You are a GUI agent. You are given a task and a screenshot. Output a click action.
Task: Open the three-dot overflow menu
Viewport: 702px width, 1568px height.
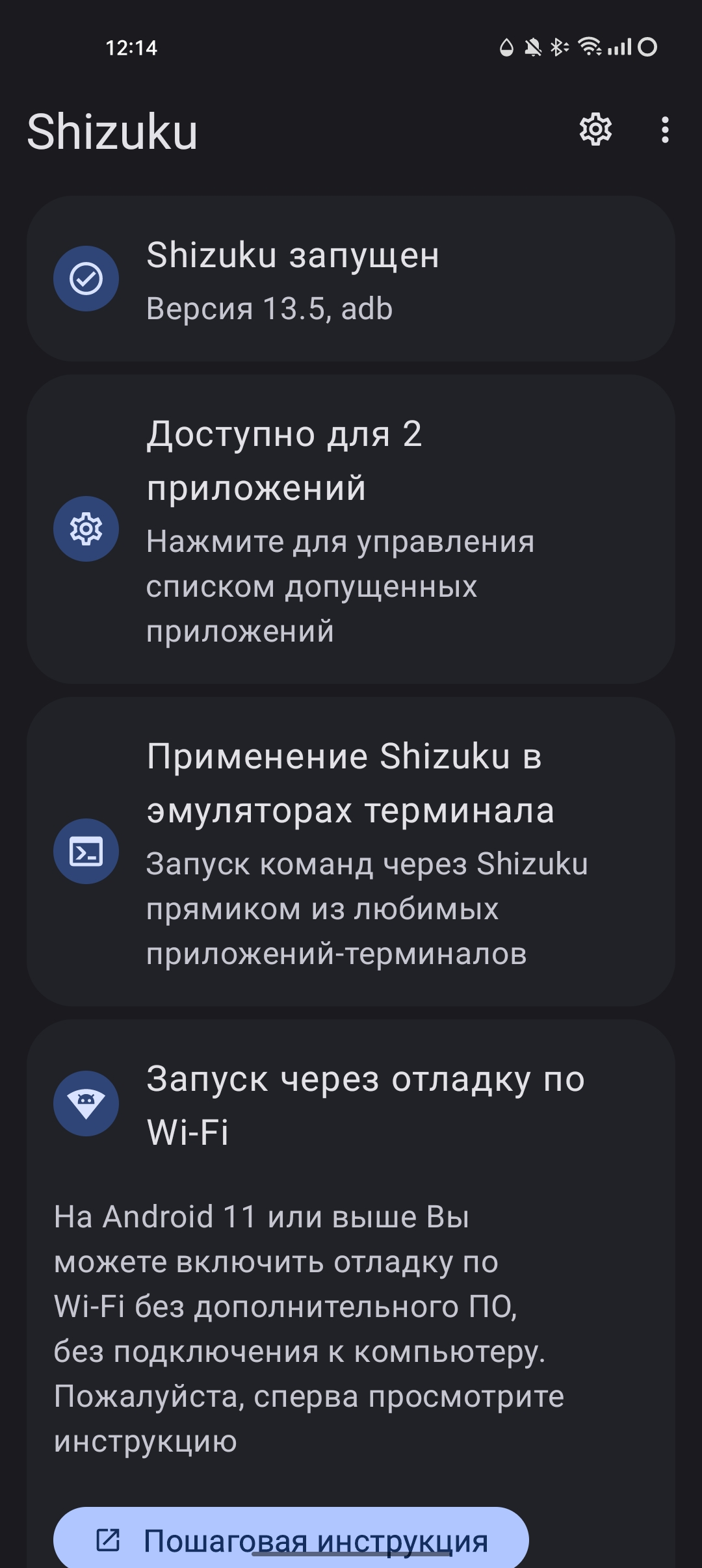pos(664,130)
